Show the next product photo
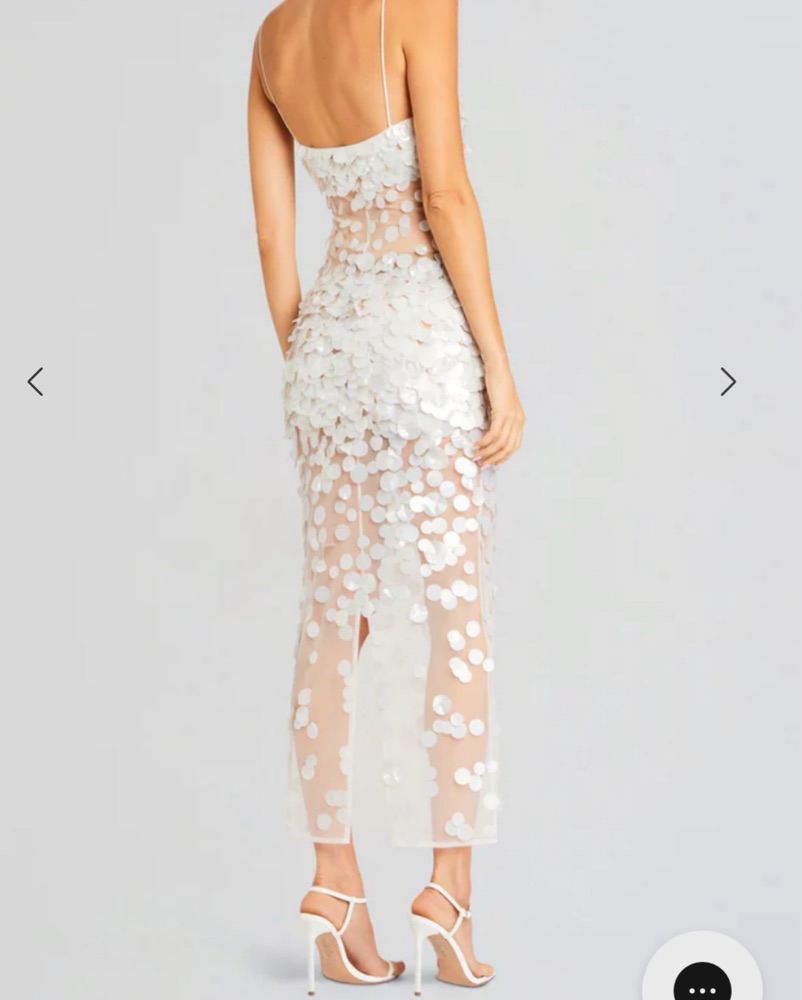This screenshot has height=1000, width=802. click(x=728, y=382)
